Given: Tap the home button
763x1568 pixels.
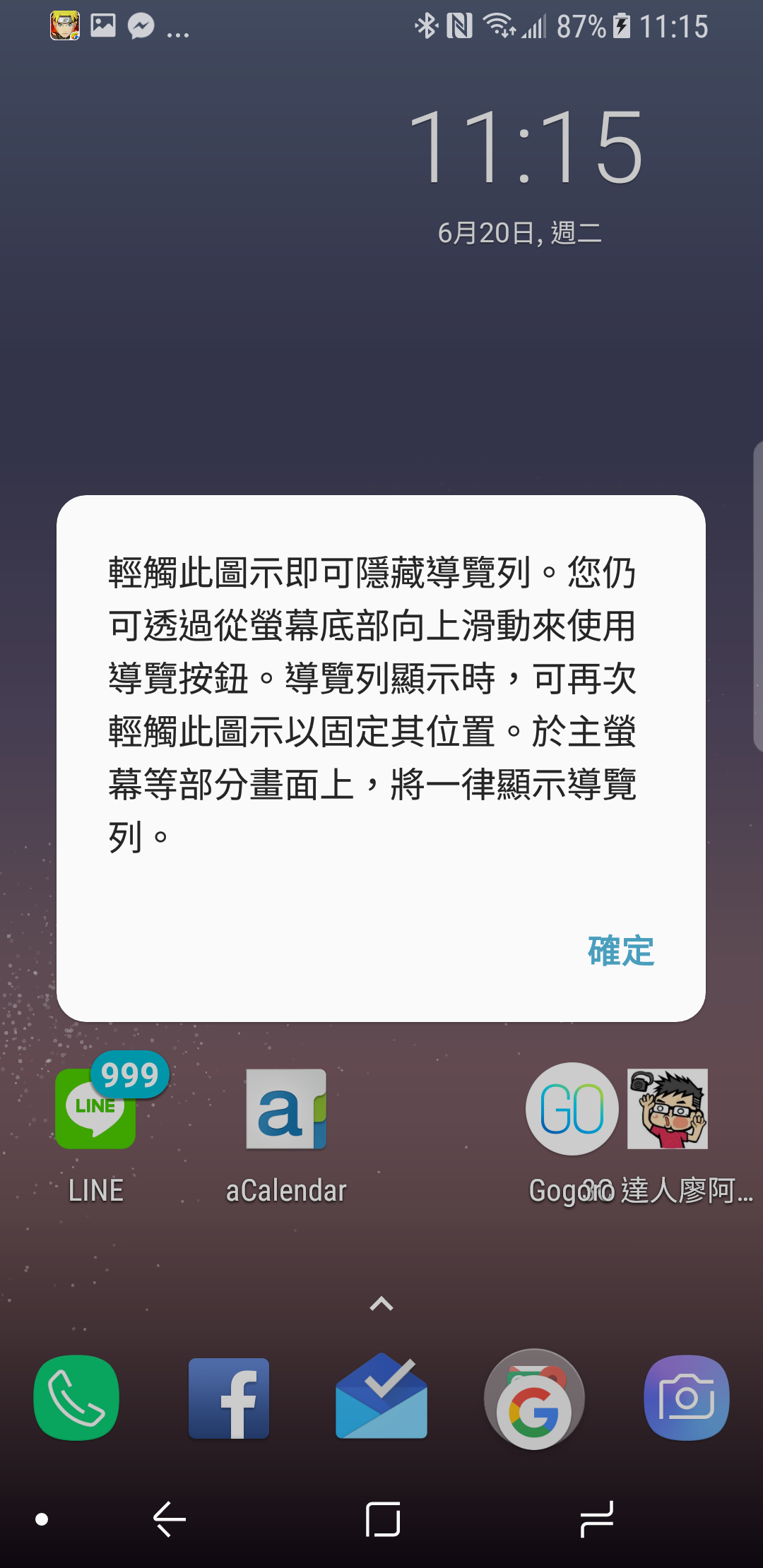Looking at the screenshot, I should pos(383,1519).
